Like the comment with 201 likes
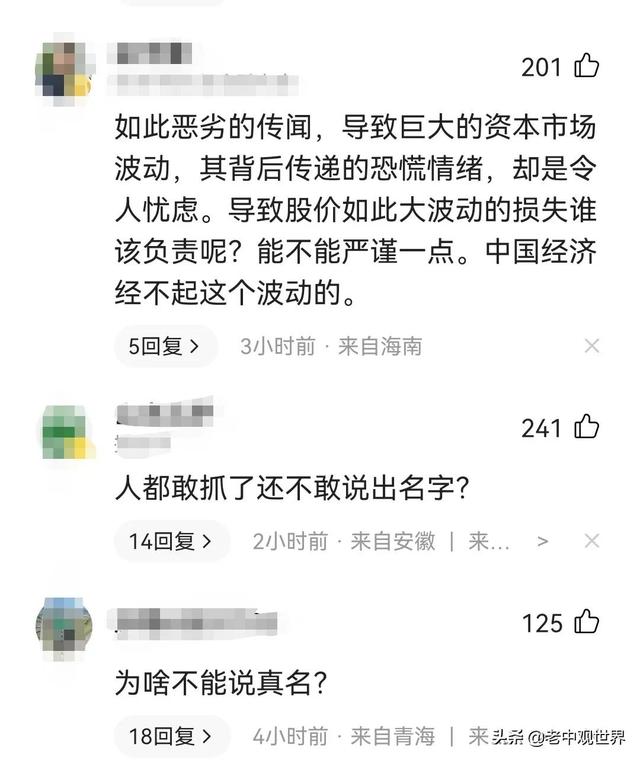This screenshot has height=760, width=640. tap(586, 67)
